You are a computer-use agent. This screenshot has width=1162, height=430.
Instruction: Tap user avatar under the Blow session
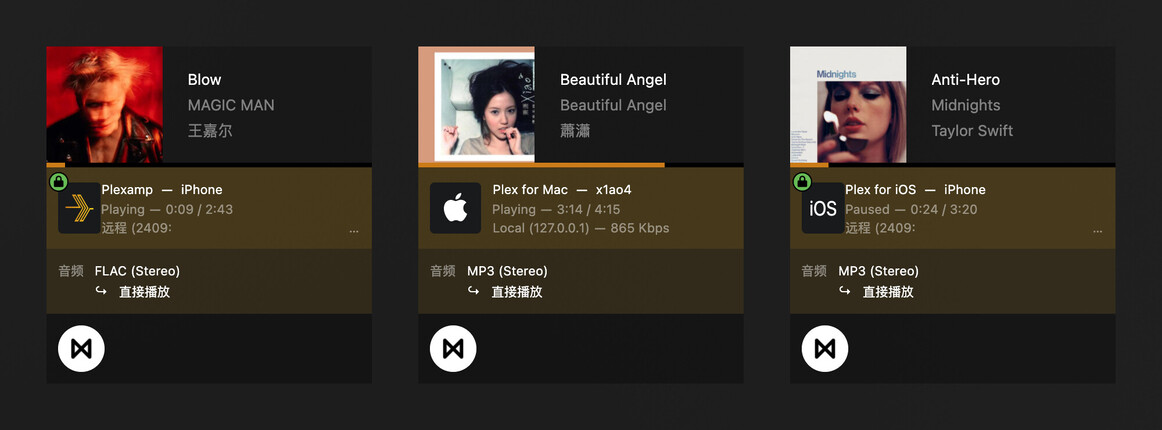[x=81, y=348]
